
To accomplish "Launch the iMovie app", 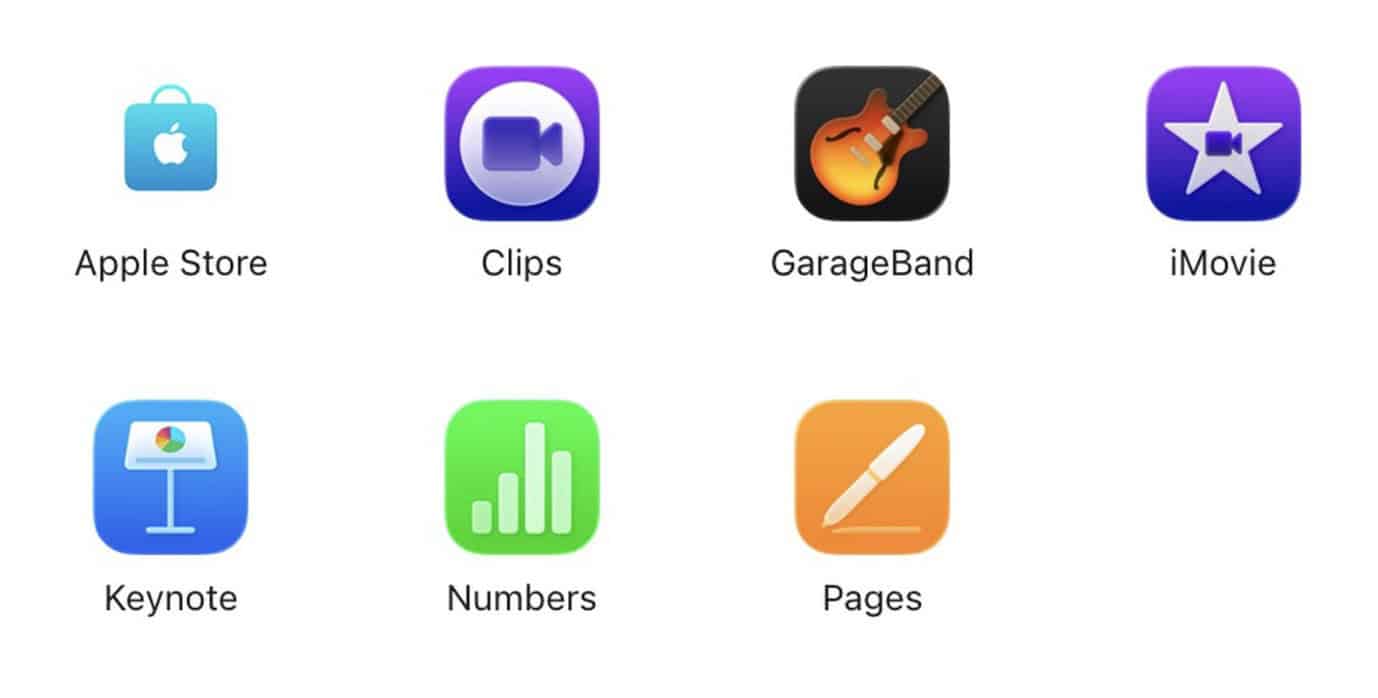I will 1222,143.
